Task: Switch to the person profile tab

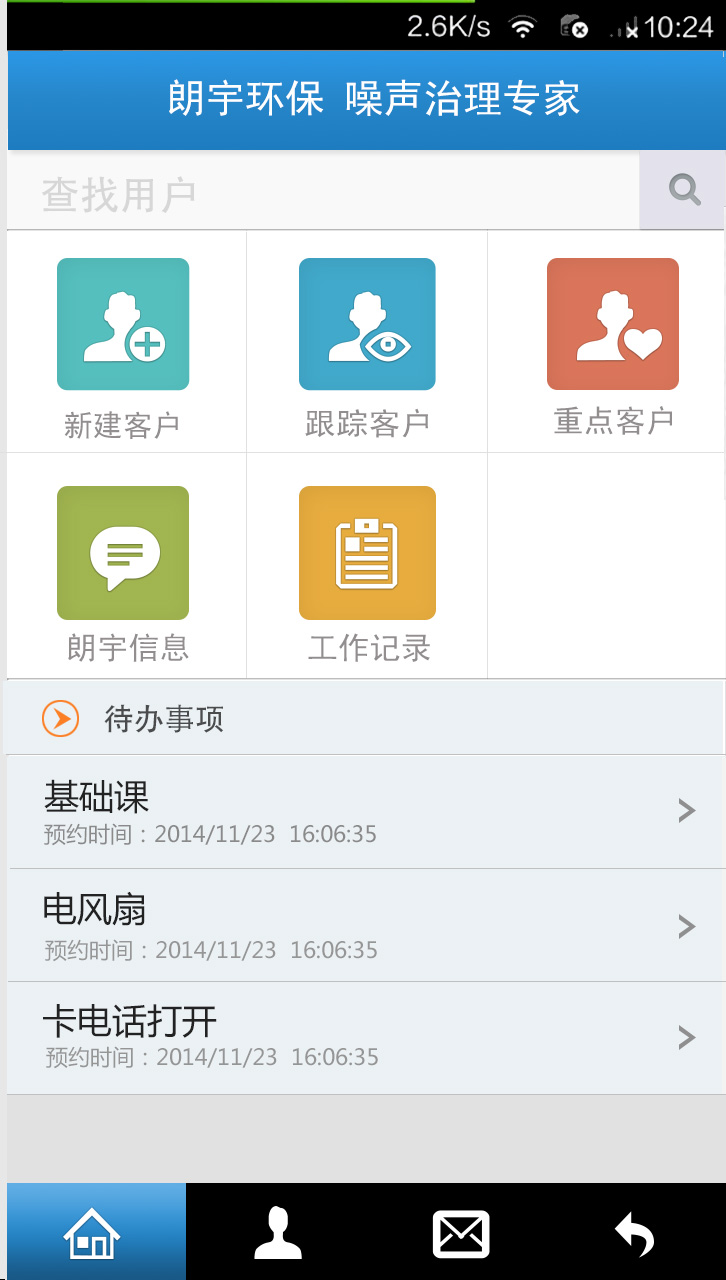Action: pyautogui.click(x=278, y=1232)
